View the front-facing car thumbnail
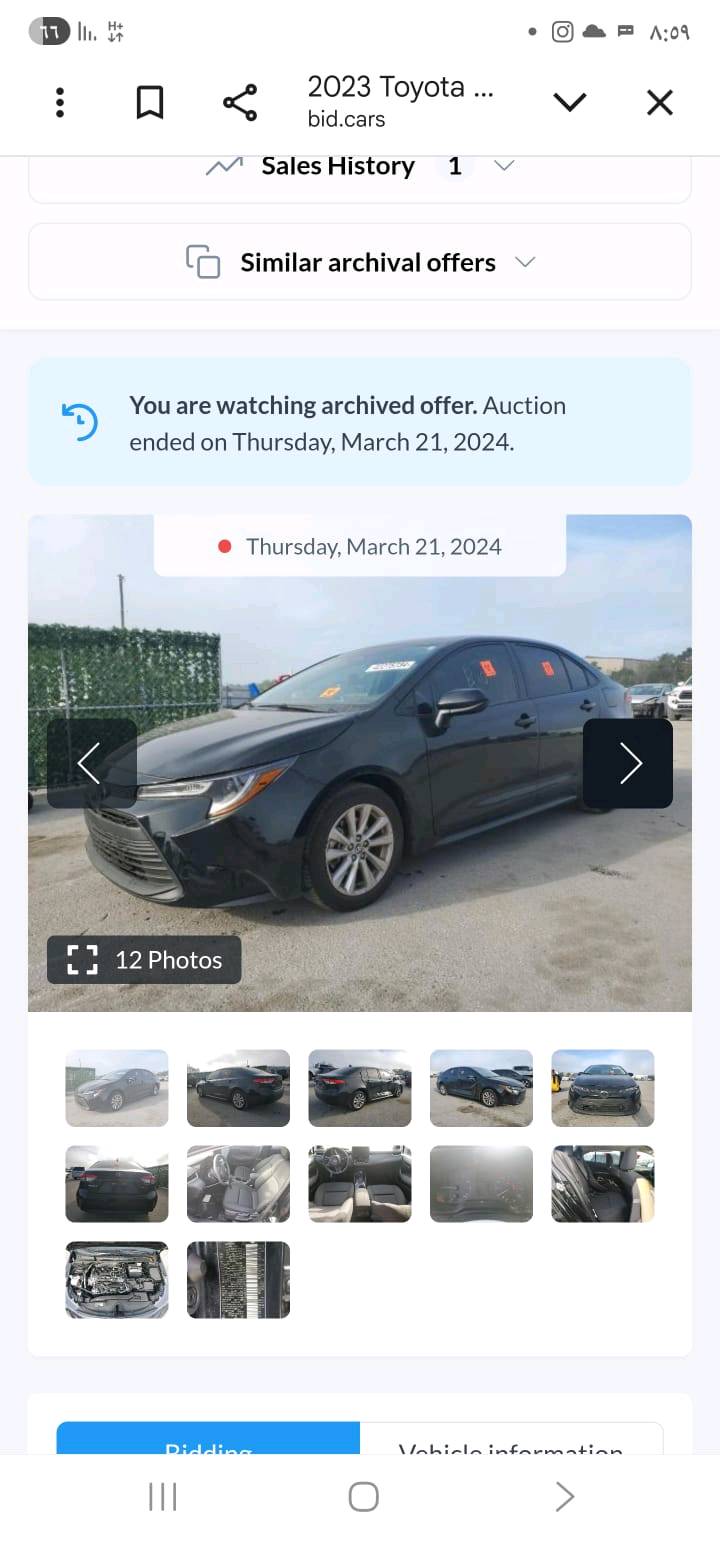Viewport: 720px width, 1544px height. 603,1088
